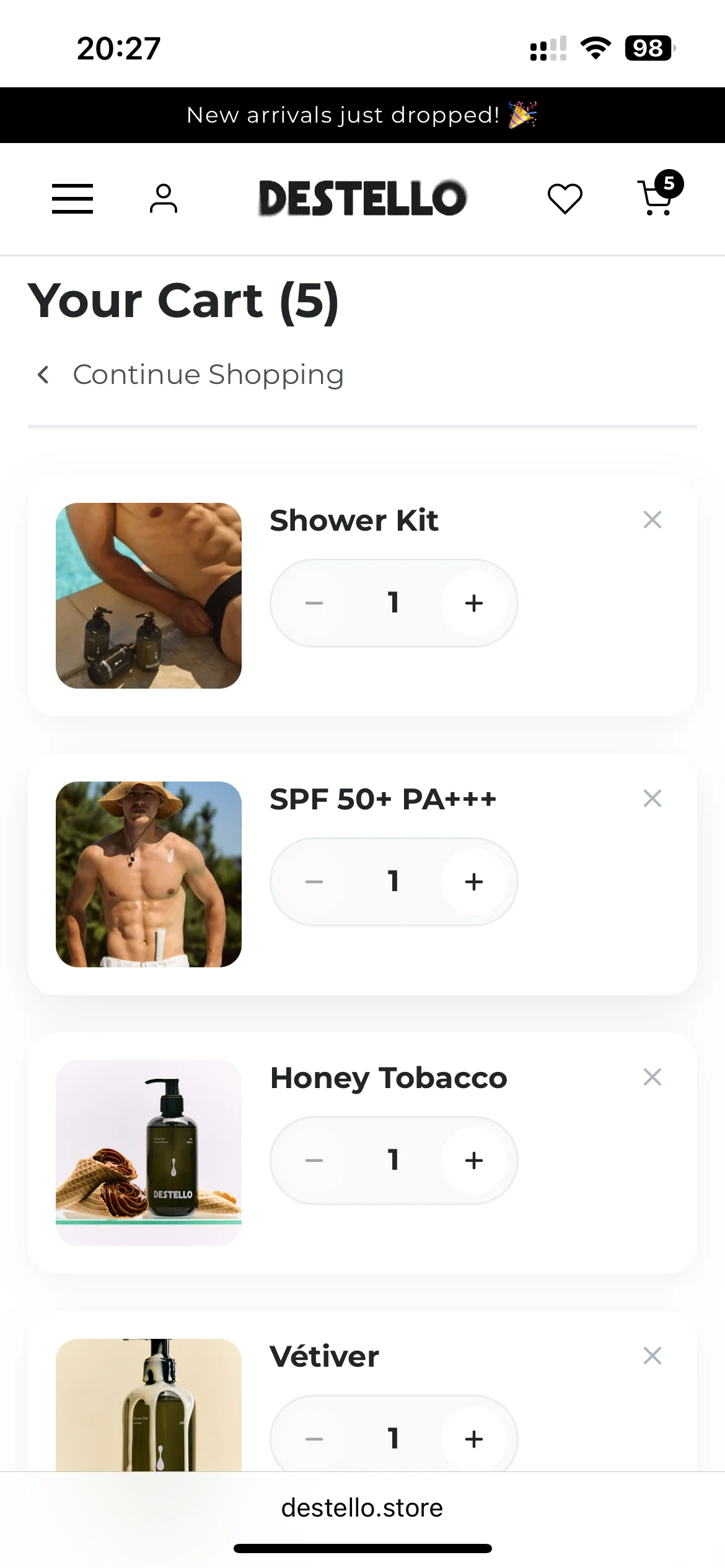The height and width of the screenshot is (1568, 725).
Task: Click the New arrivals announcement banner
Action: pos(362,115)
